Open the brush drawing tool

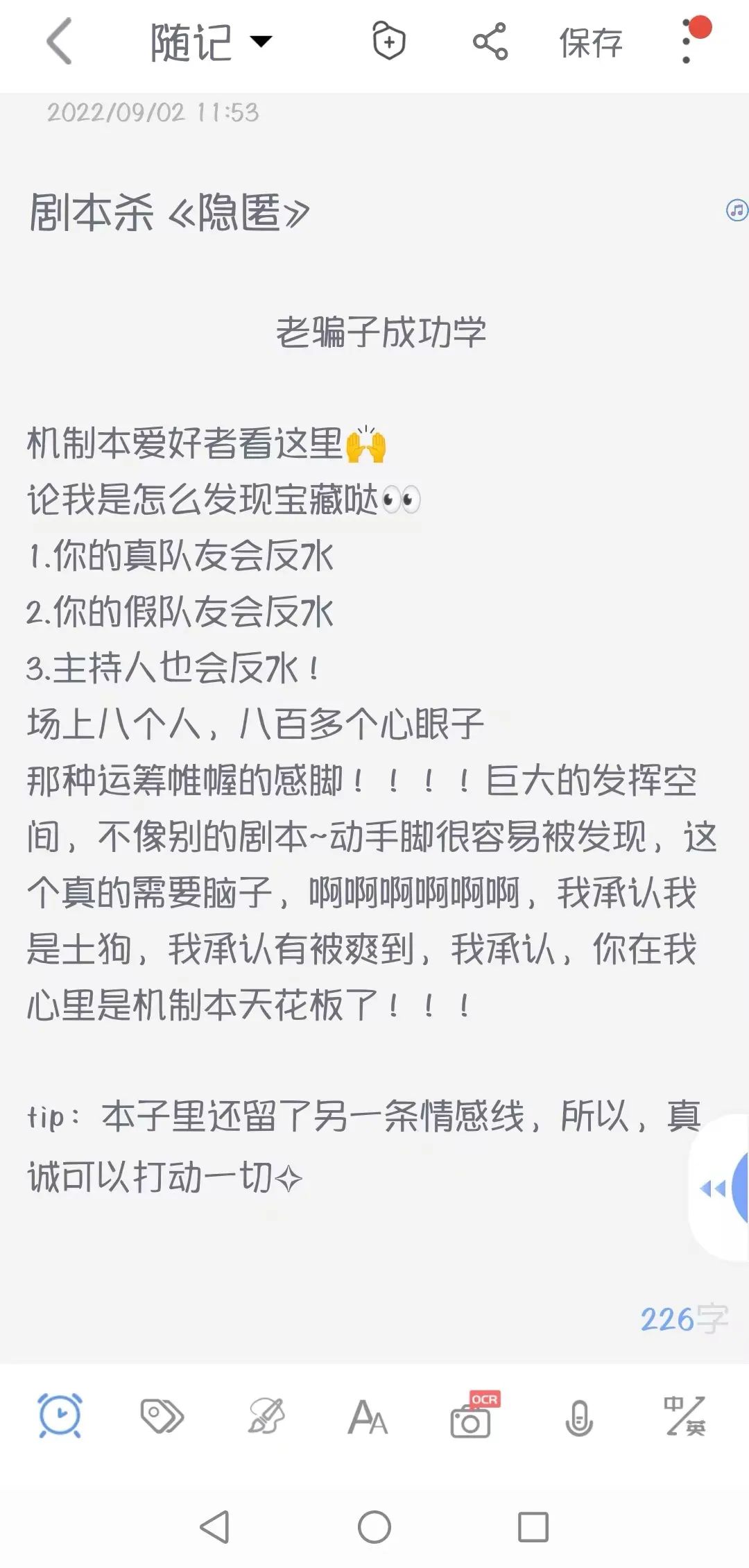[x=266, y=1415]
